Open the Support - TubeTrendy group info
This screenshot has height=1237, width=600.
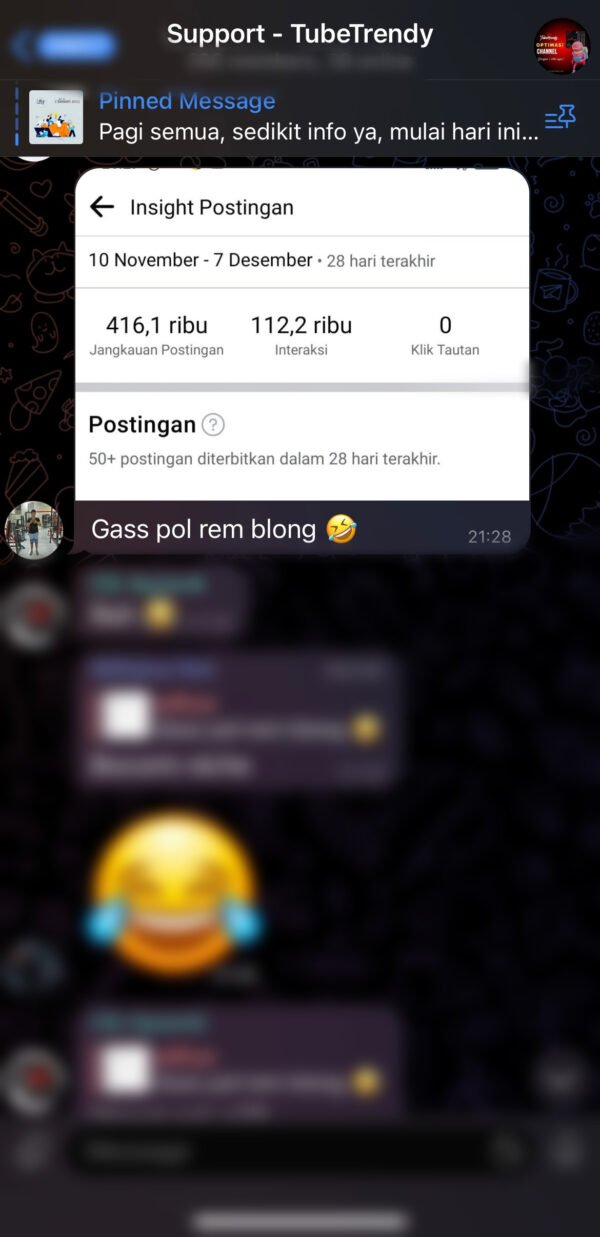300,35
